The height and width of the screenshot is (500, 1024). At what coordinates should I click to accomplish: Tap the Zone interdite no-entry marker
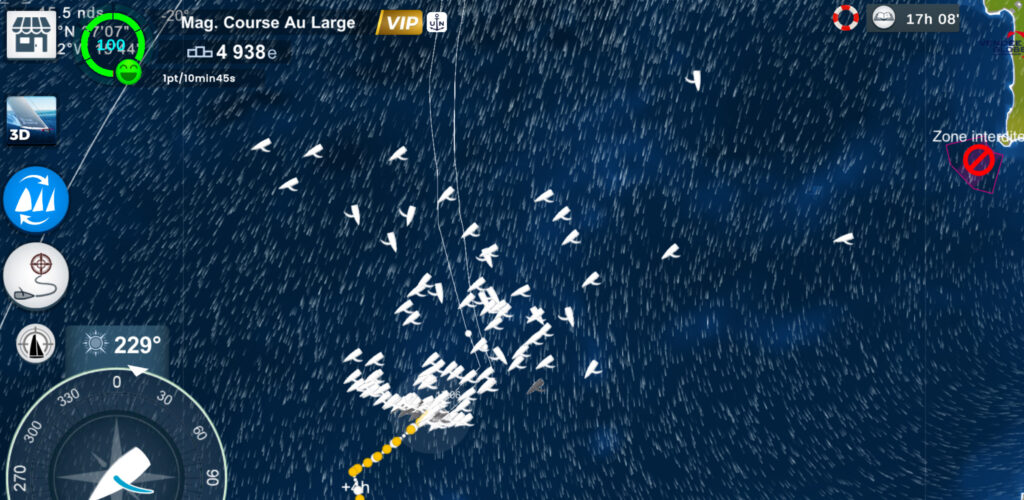click(x=977, y=160)
